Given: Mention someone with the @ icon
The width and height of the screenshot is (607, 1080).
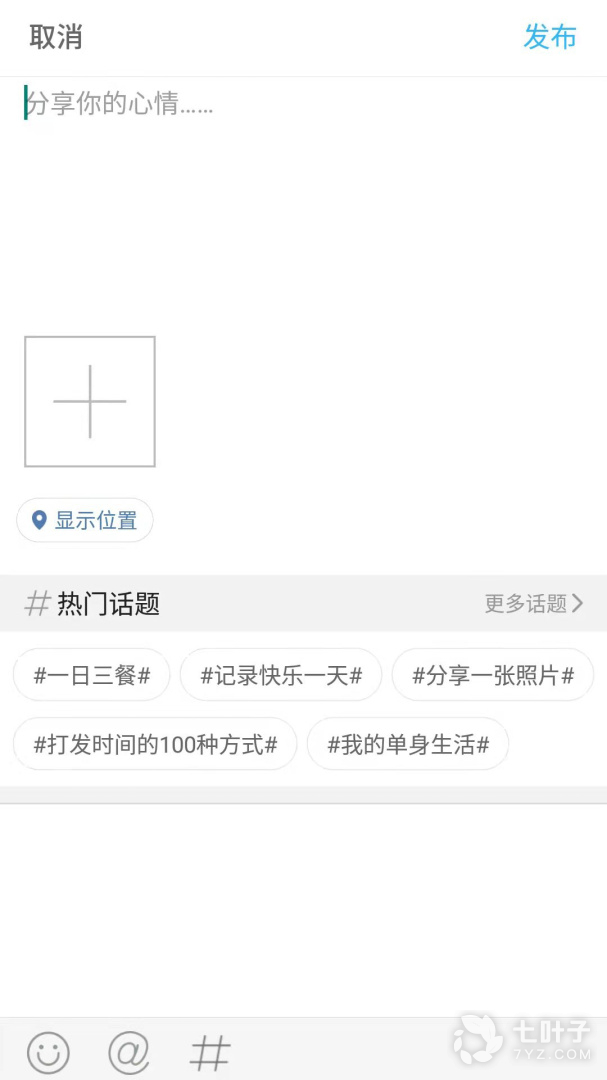Looking at the screenshot, I should 128,1052.
